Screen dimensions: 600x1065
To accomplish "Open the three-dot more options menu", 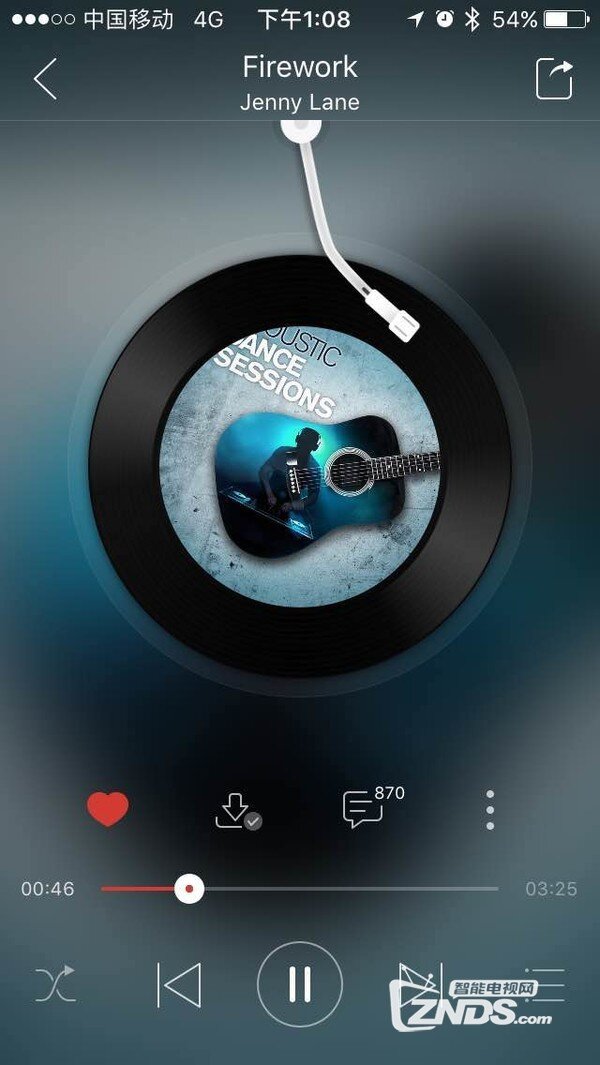I will point(489,810).
